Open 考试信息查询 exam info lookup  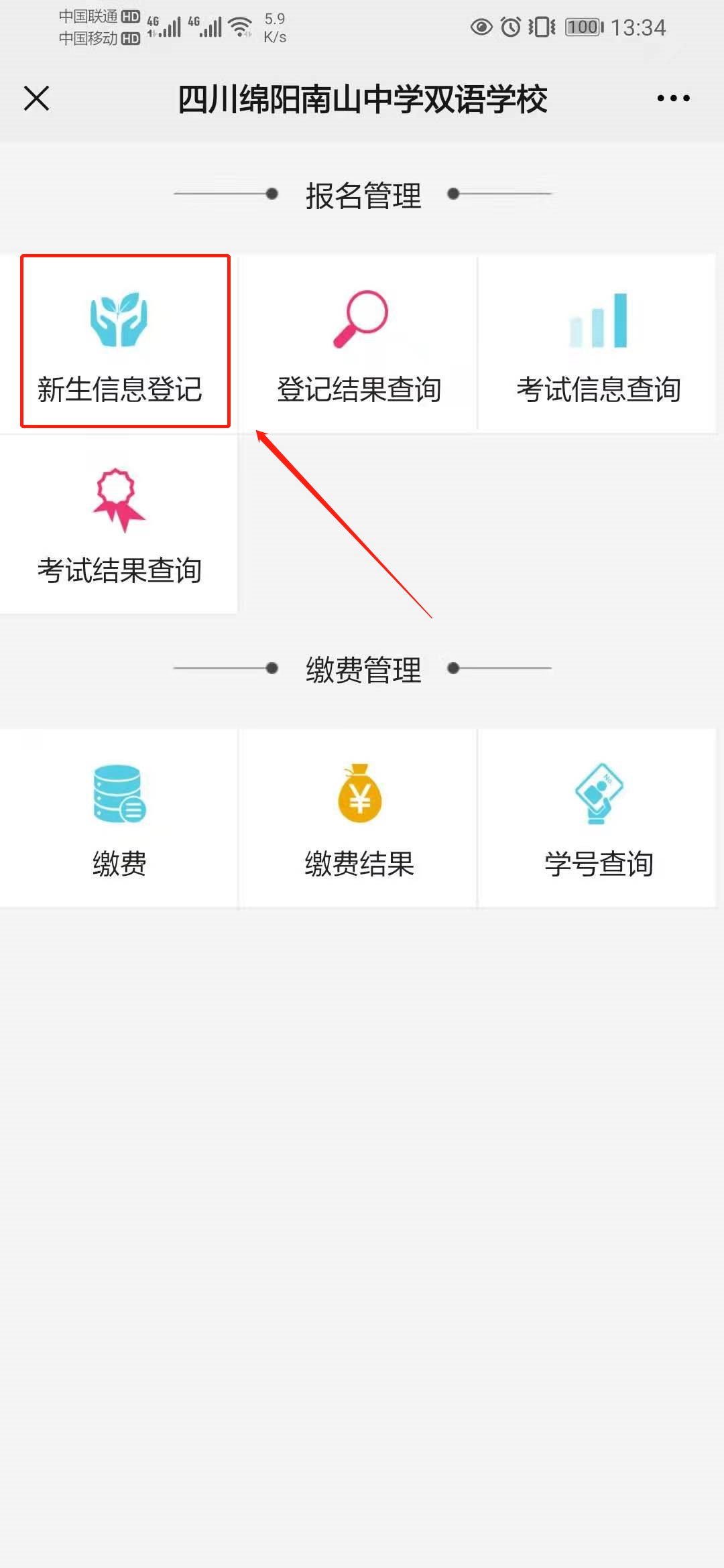(x=598, y=343)
